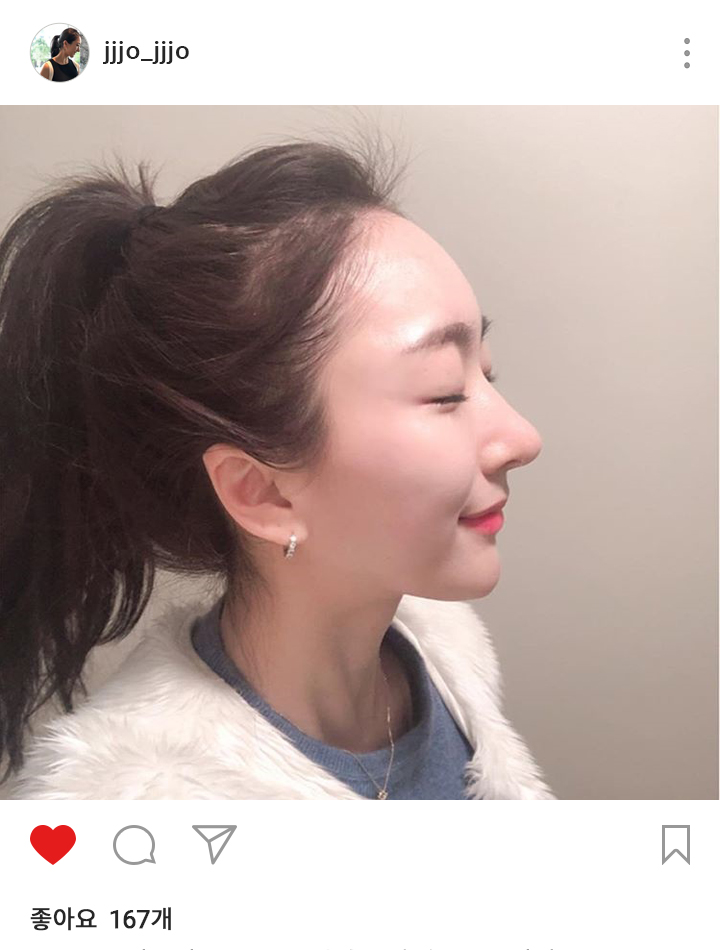Open the post's three-dot overflow menu
The width and height of the screenshot is (720, 950).
coord(687,53)
